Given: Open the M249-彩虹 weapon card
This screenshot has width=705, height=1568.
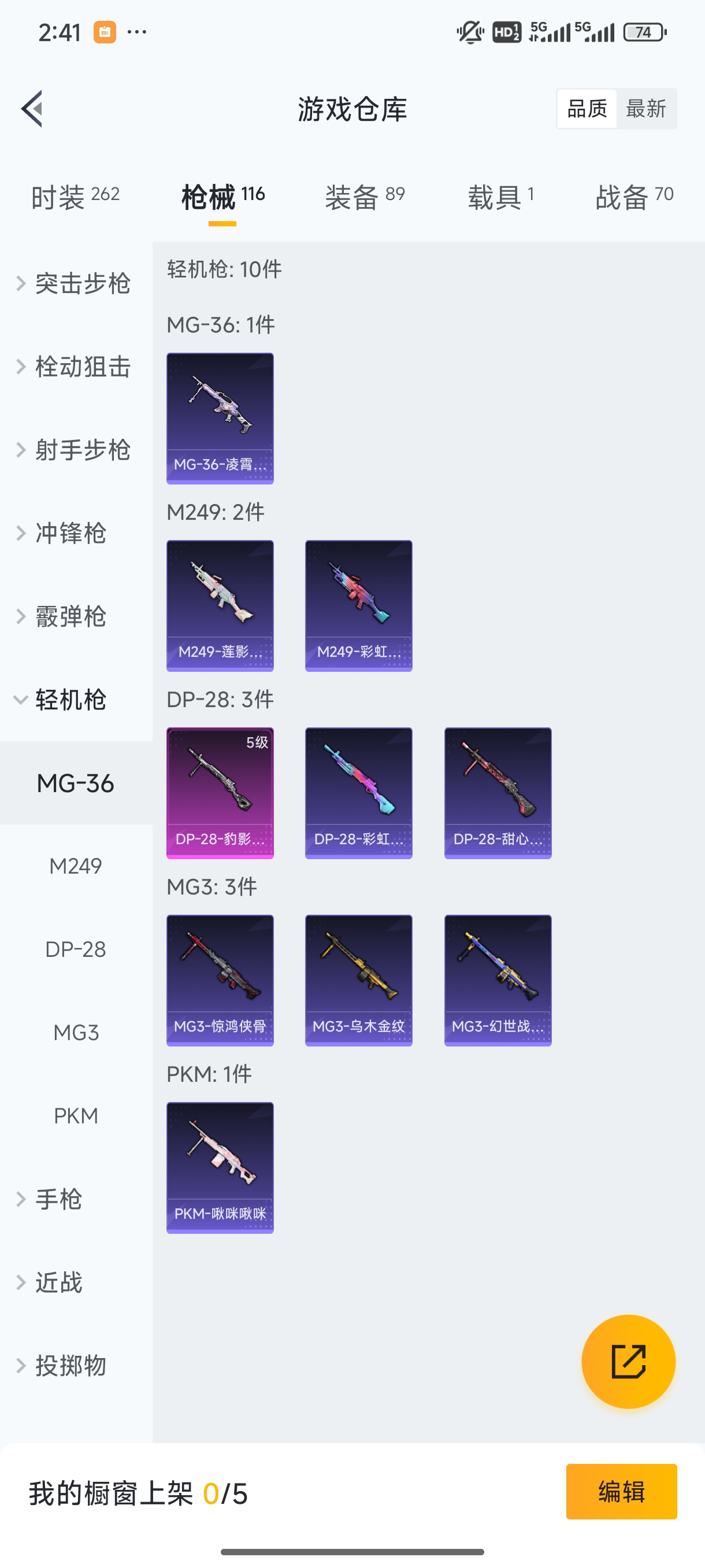Looking at the screenshot, I should [358, 605].
